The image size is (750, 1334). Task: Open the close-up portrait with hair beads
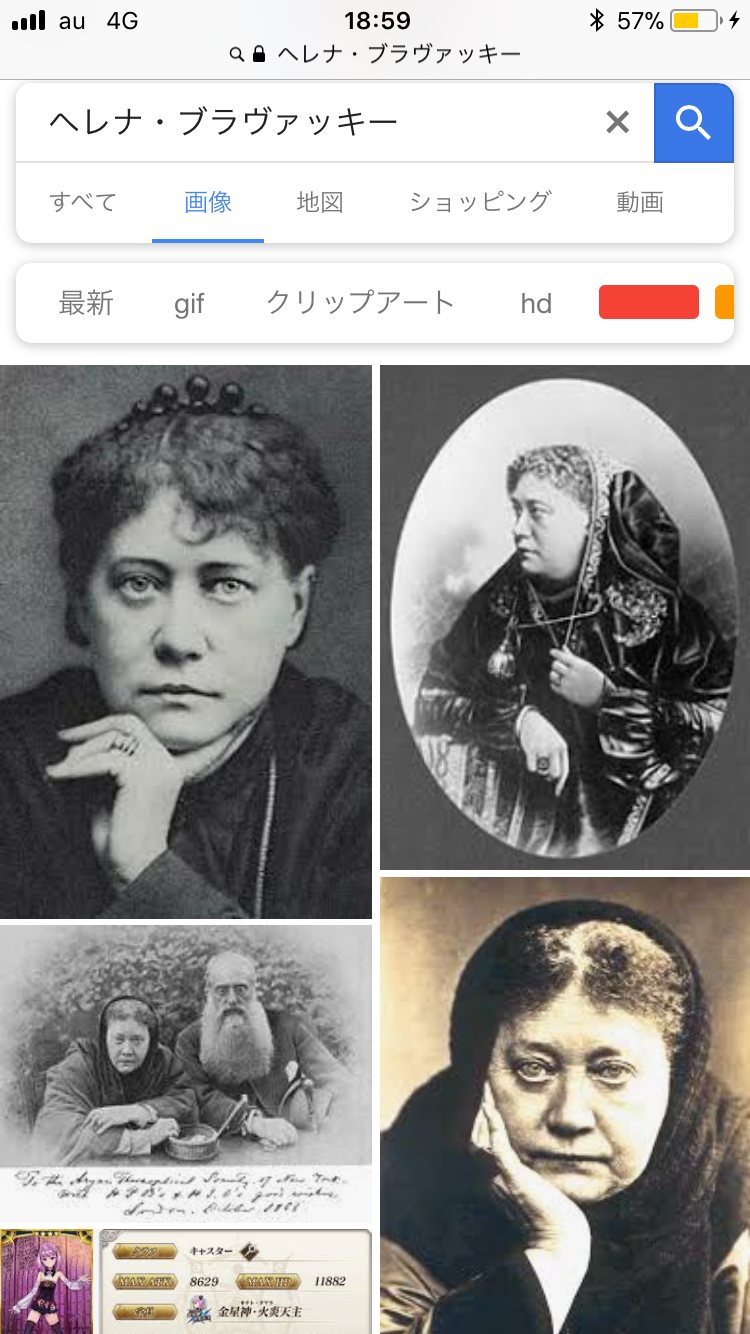[186, 640]
